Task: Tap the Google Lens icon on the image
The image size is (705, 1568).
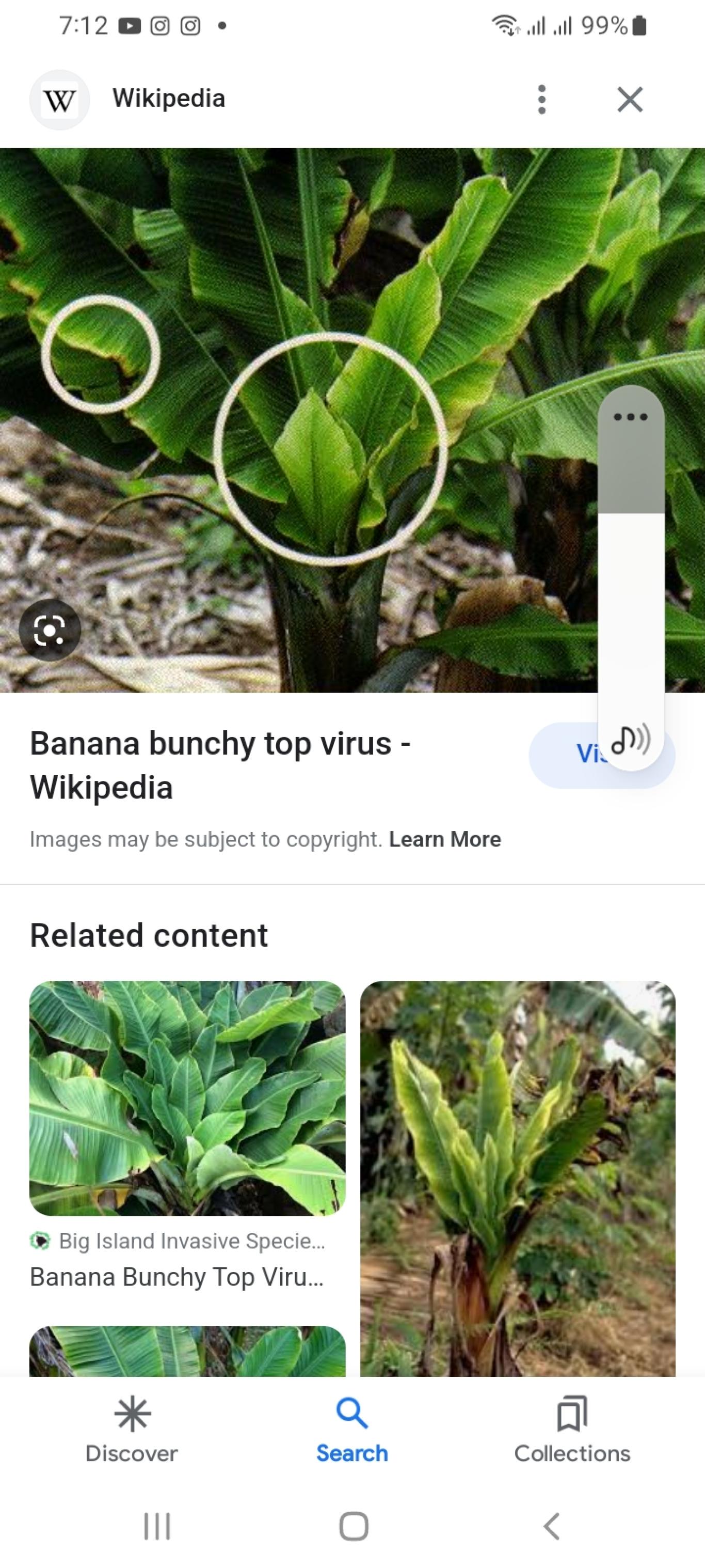Action: click(50, 630)
